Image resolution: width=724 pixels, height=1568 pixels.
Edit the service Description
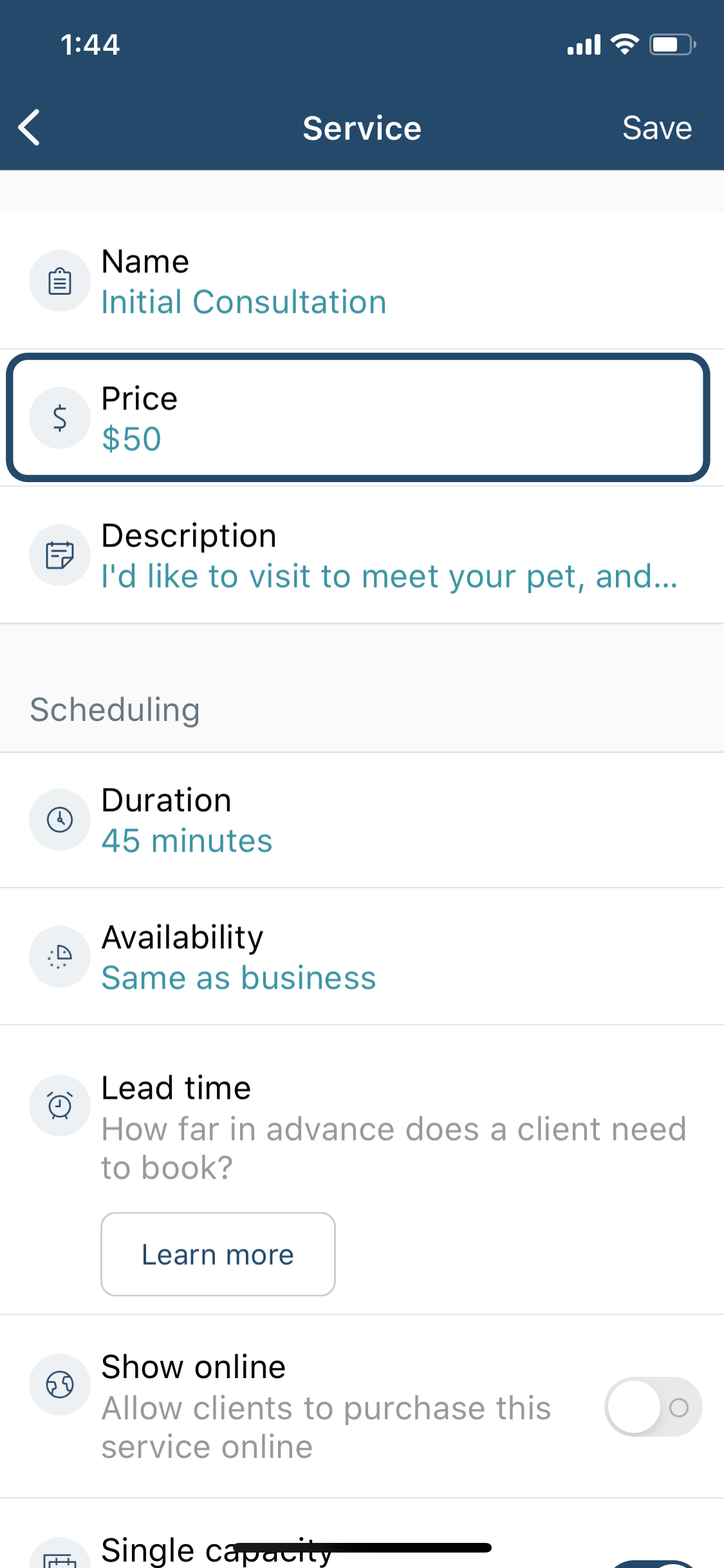point(362,555)
